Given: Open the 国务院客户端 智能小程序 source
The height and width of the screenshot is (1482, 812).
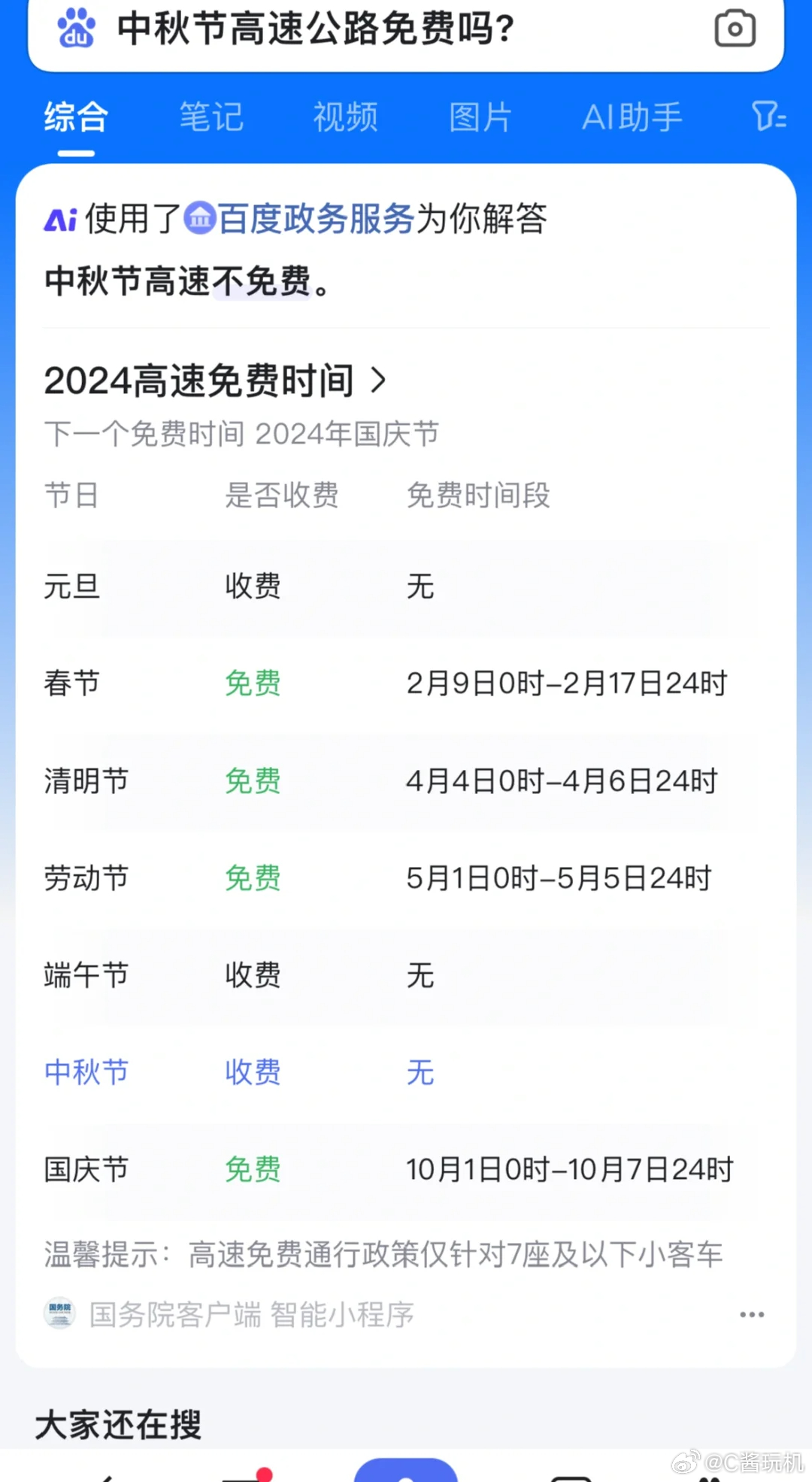Looking at the screenshot, I should coord(251,1314).
